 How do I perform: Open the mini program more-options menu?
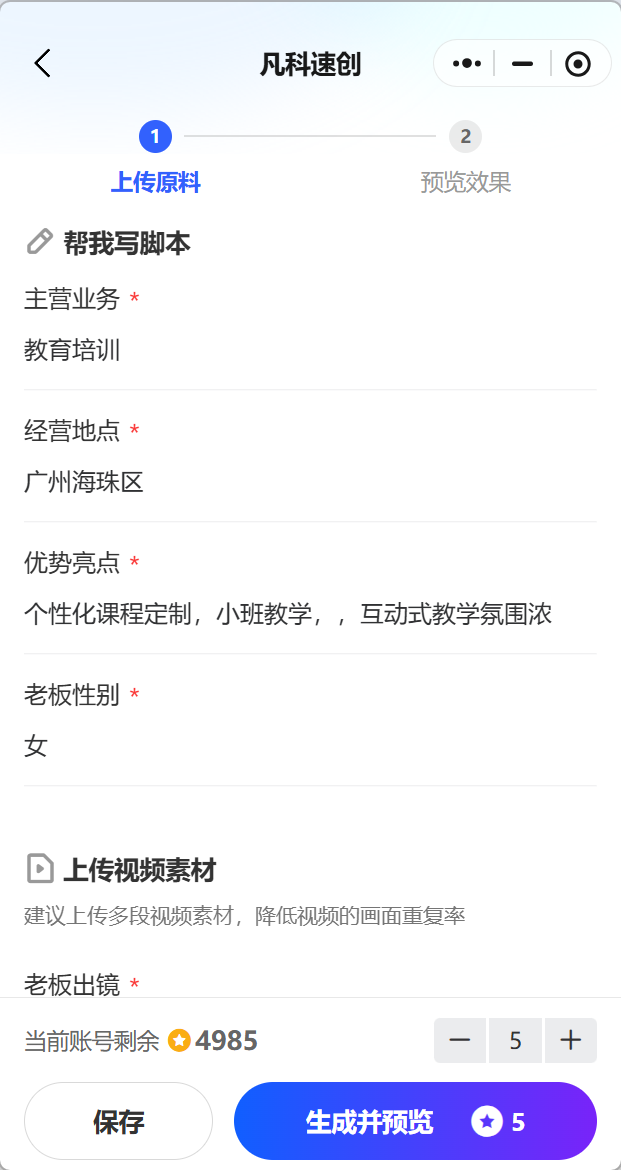click(x=467, y=64)
